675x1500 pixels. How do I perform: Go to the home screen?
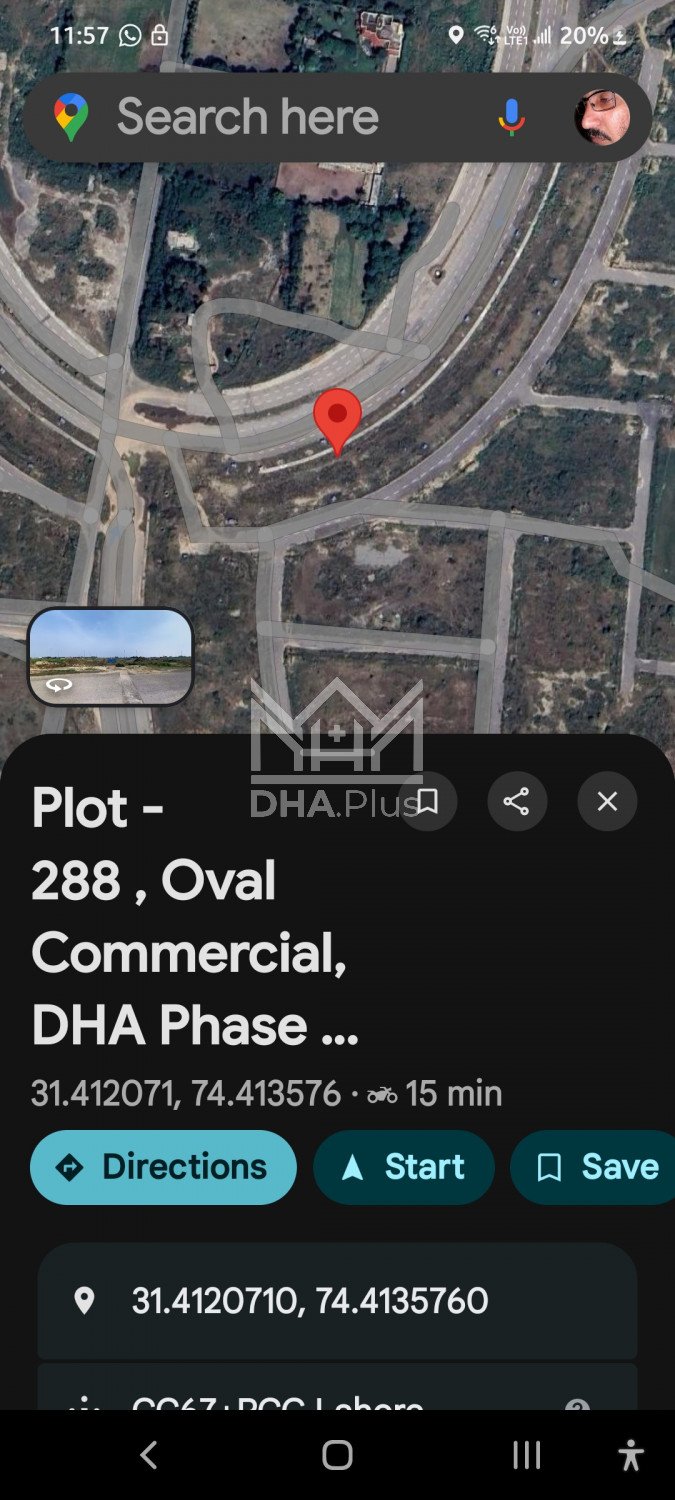coord(337,1455)
